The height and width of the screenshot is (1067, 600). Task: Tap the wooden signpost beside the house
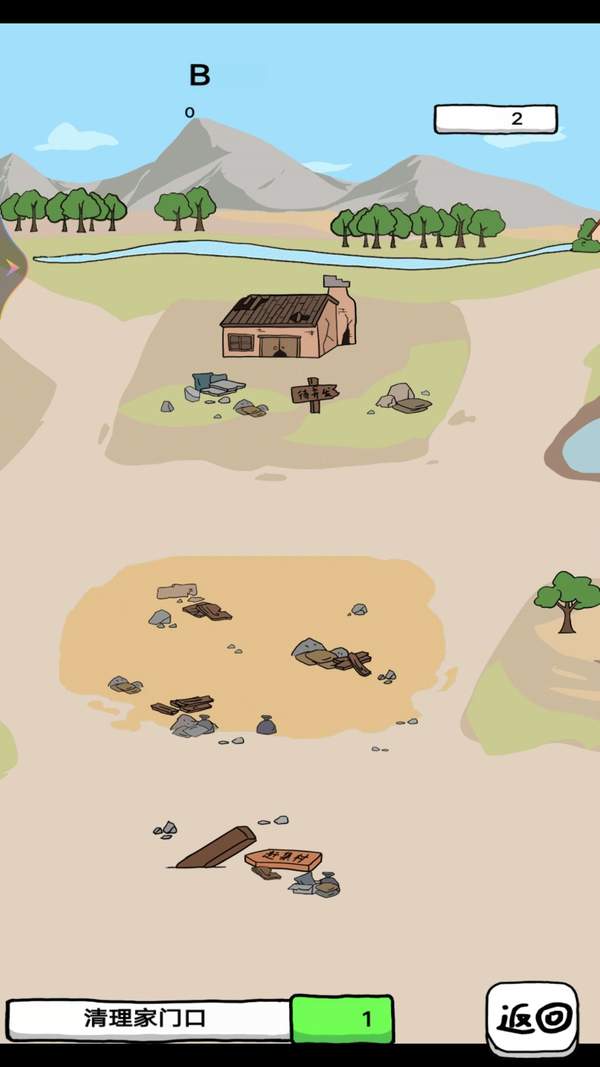pos(314,395)
